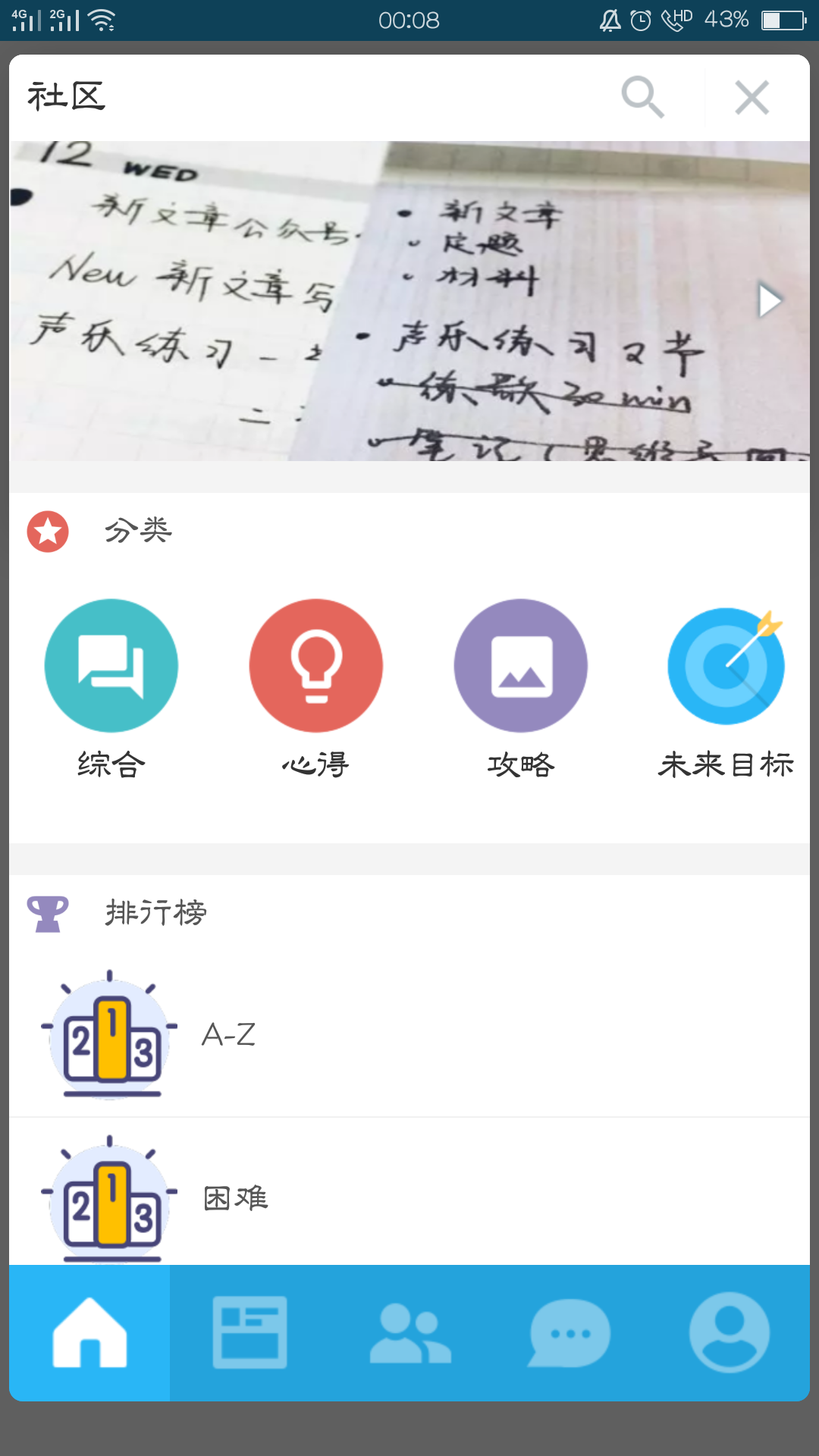This screenshot has width=819, height=1456.
Task: Close the 社区 panel
Action: coord(752,97)
